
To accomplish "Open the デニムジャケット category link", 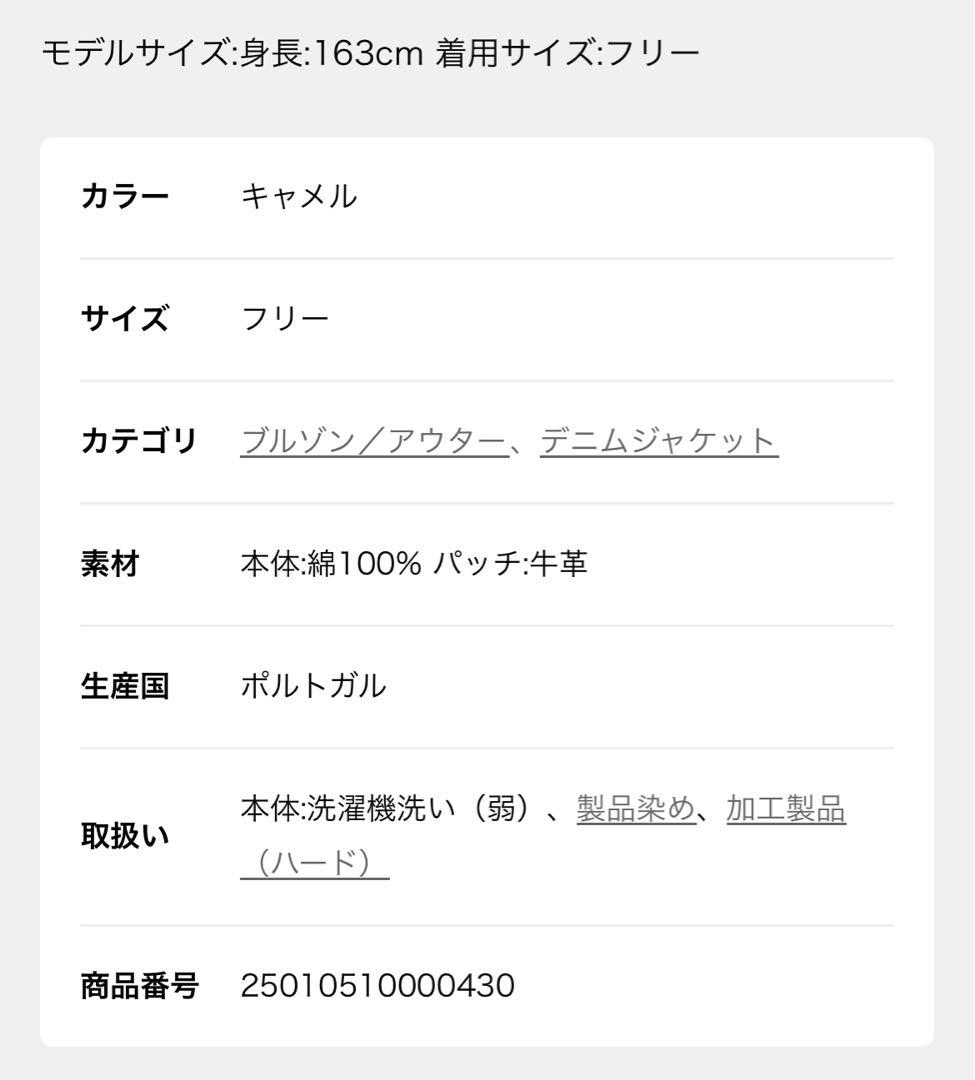I will click(658, 440).
